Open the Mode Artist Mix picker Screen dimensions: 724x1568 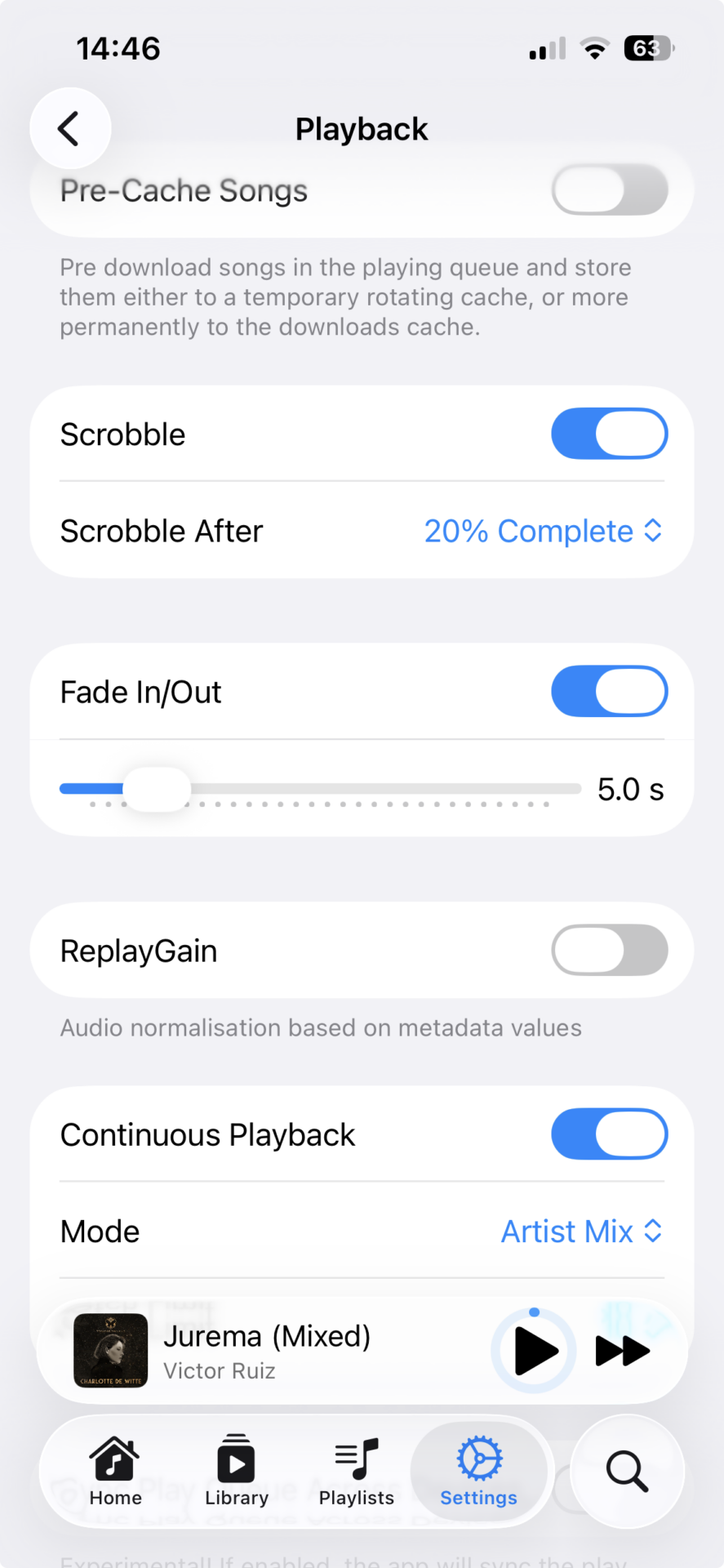(581, 1232)
